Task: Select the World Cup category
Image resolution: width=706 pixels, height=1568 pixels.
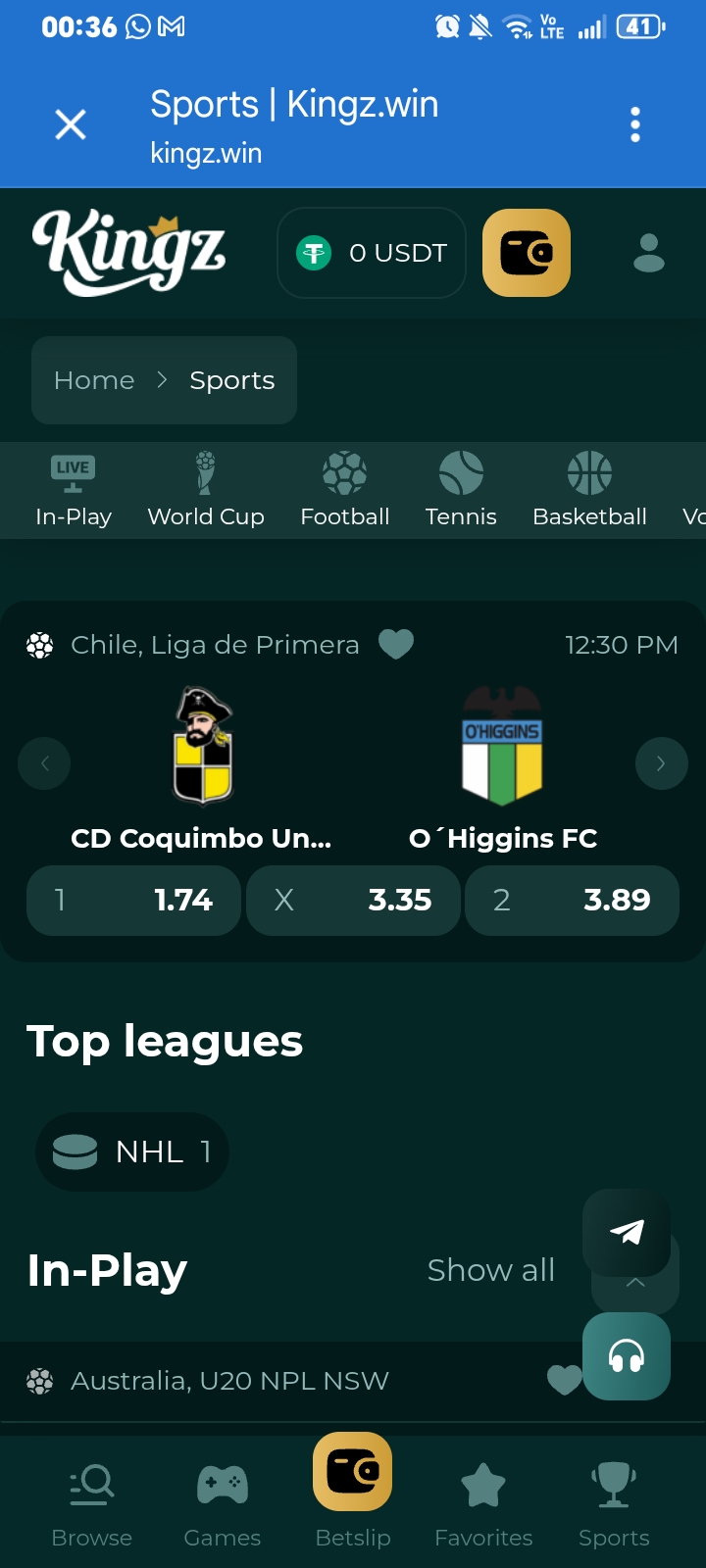Action: [x=206, y=490]
